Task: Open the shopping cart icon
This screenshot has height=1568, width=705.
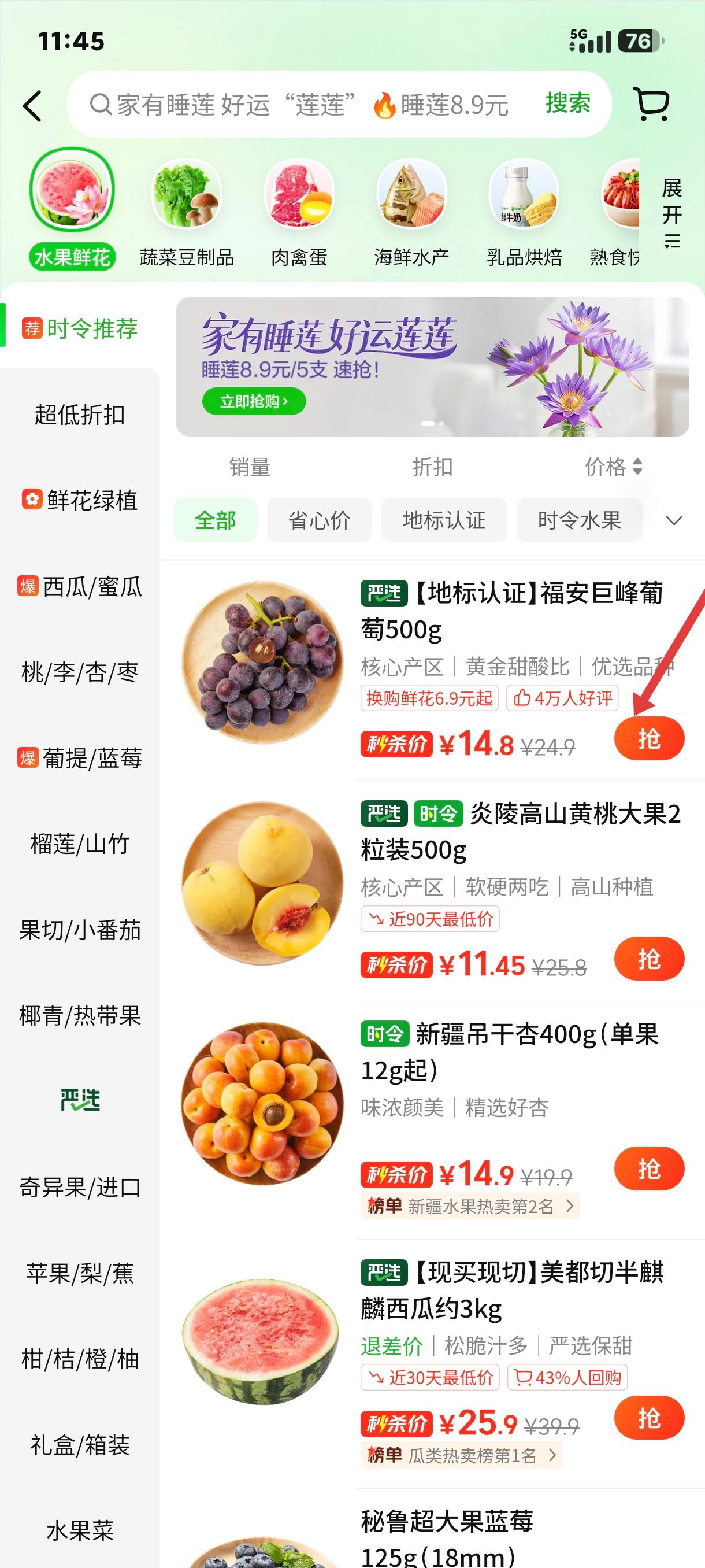Action: 651,104
